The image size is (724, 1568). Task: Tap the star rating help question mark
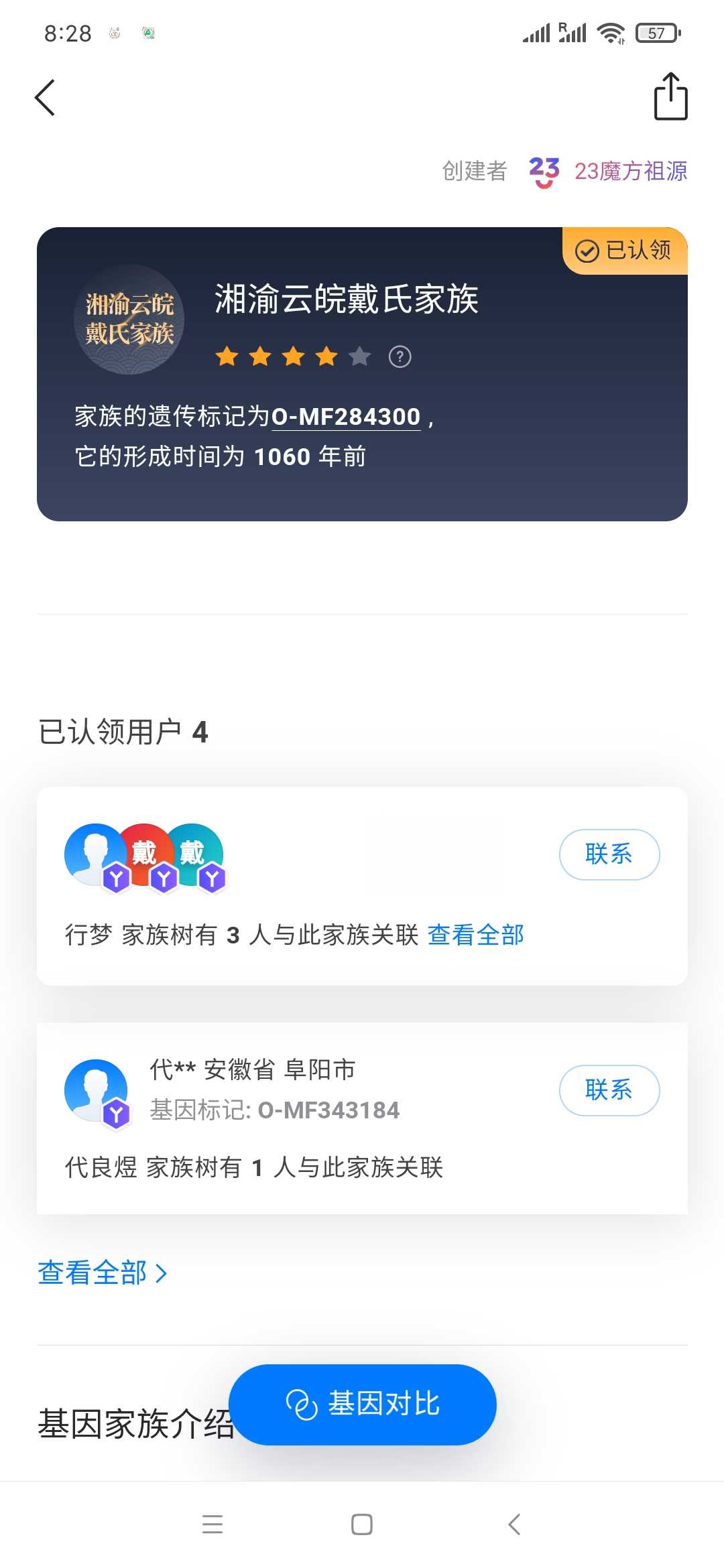(400, 356)
